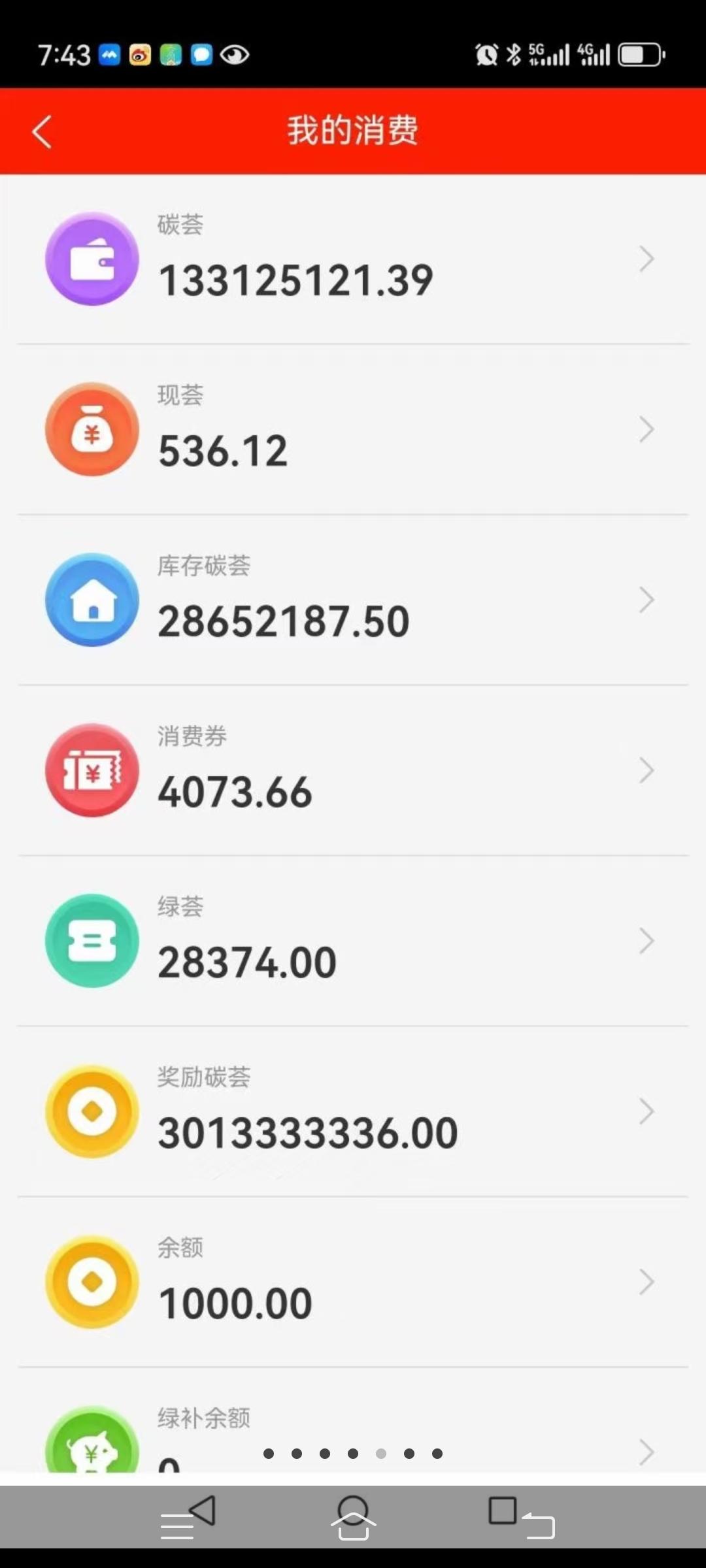
Task: Open the 消费券 row
Action: (x=353, y=771)
